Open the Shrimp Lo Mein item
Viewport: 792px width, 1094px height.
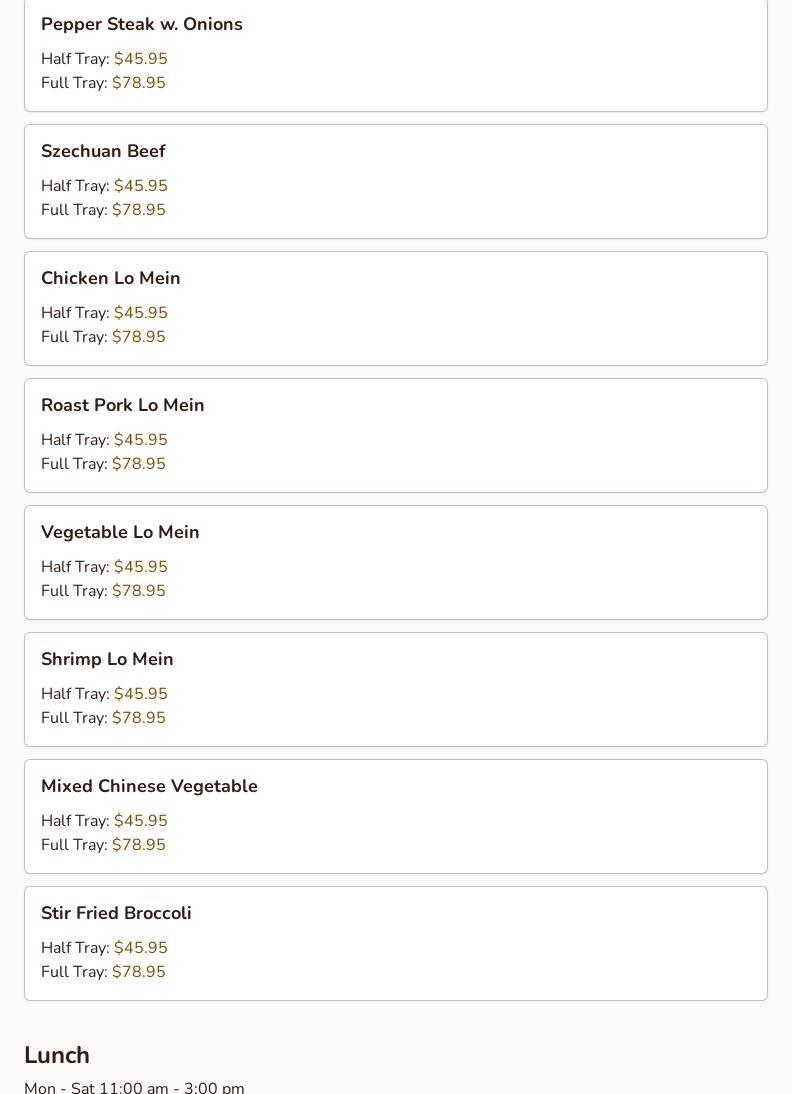[x=395, y=689]
